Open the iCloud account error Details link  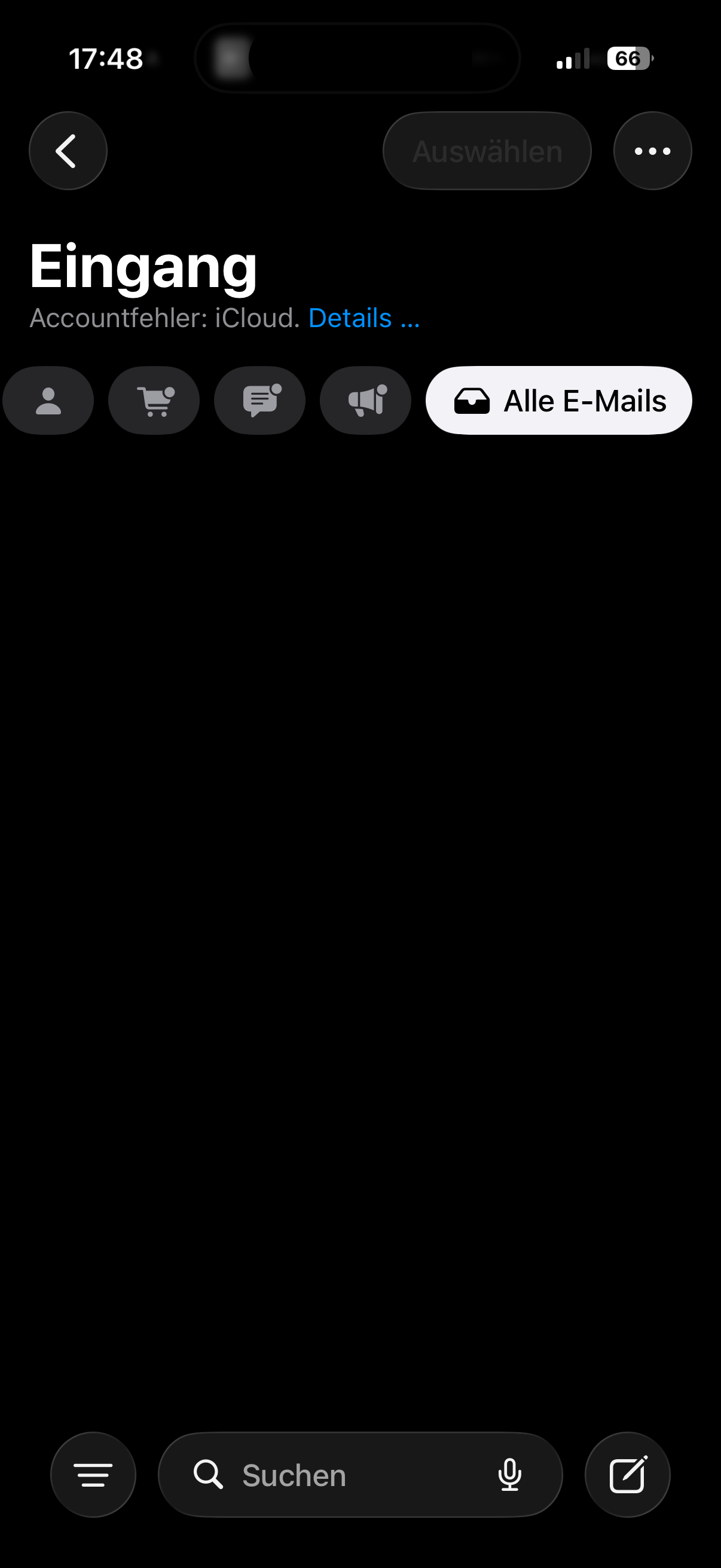364,318
